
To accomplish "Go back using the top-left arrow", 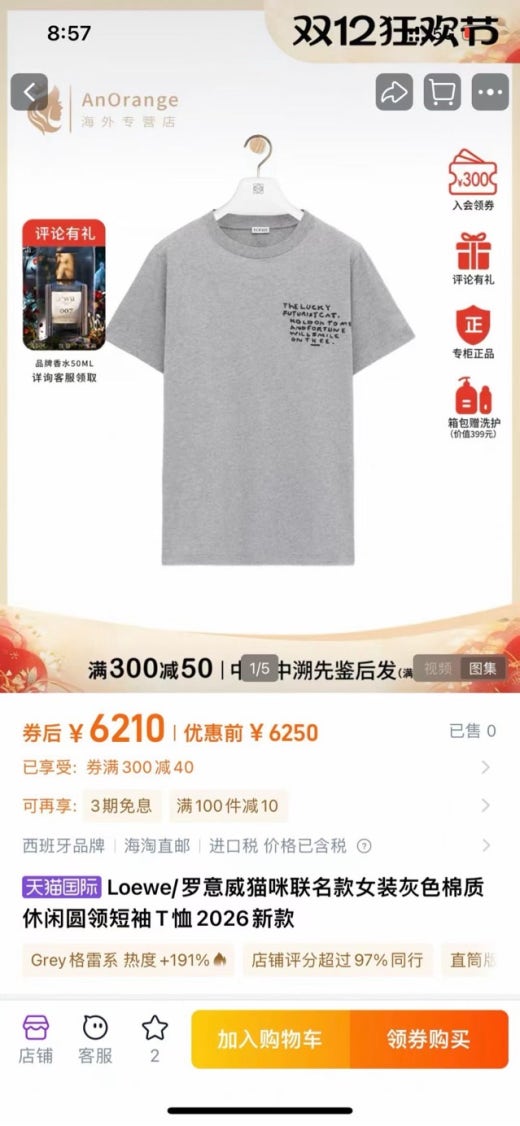I will [29, 92].
